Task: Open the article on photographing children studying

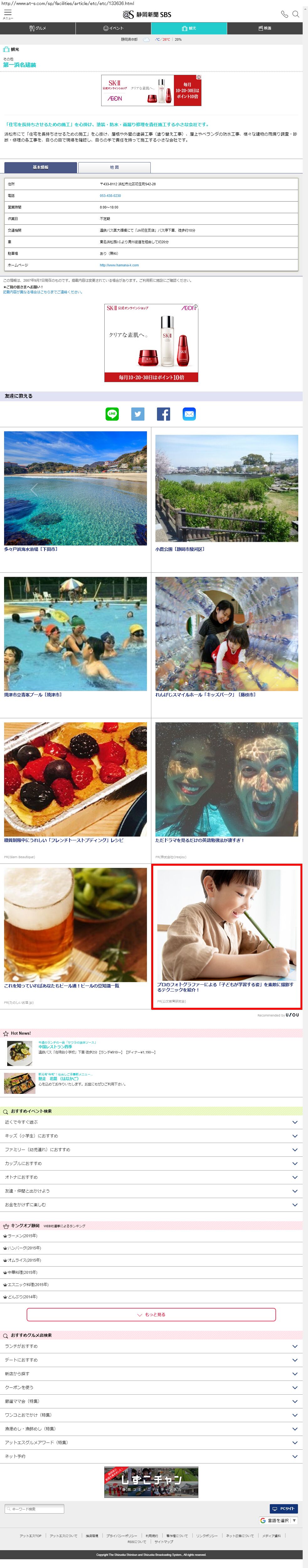Action: 226,936
